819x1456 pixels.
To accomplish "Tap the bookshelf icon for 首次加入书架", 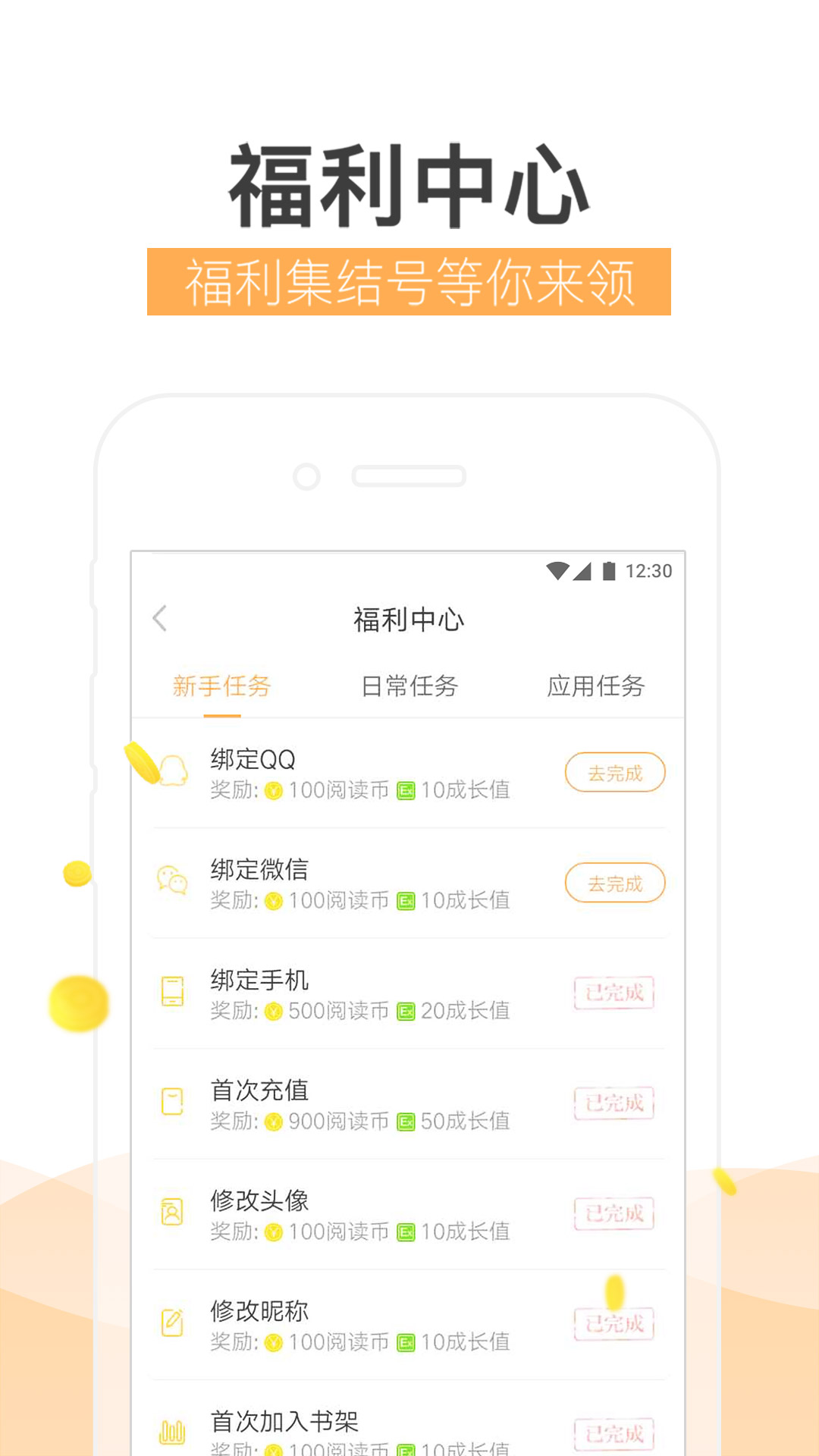I will pyautogui.click(x=174, y=1429).
